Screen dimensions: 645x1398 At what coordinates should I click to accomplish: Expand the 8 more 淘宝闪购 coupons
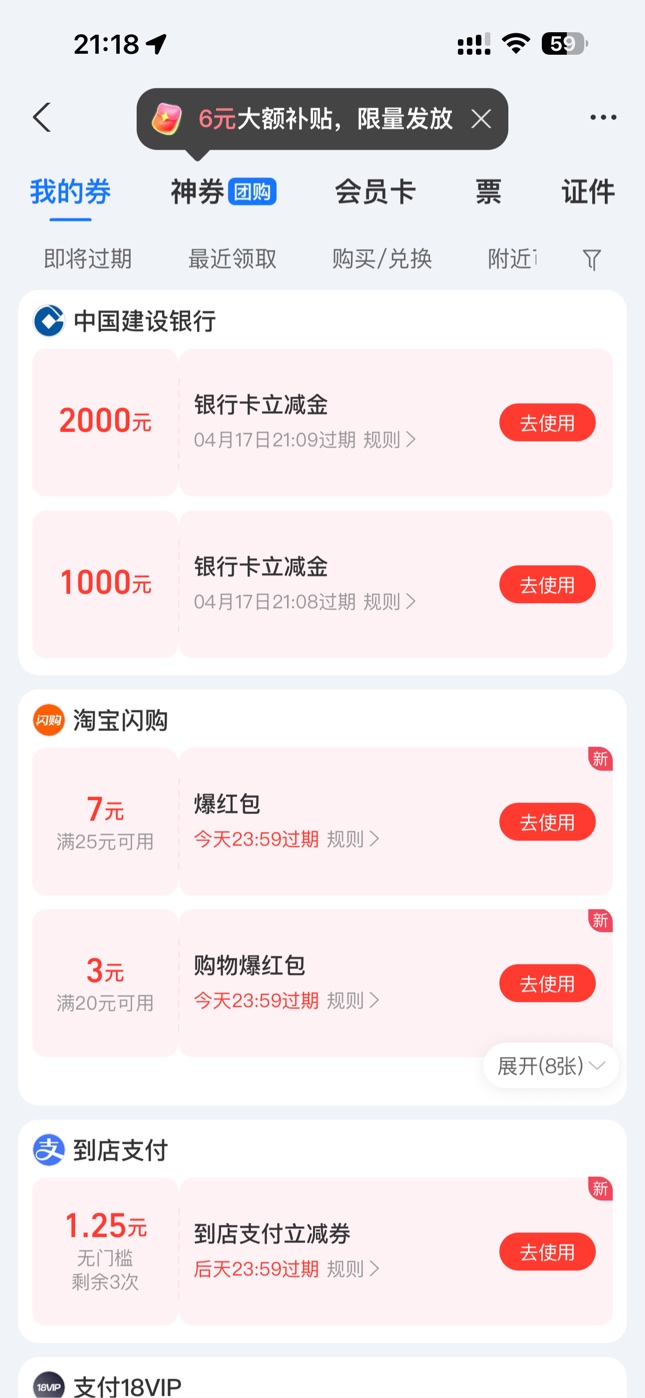551,1066
